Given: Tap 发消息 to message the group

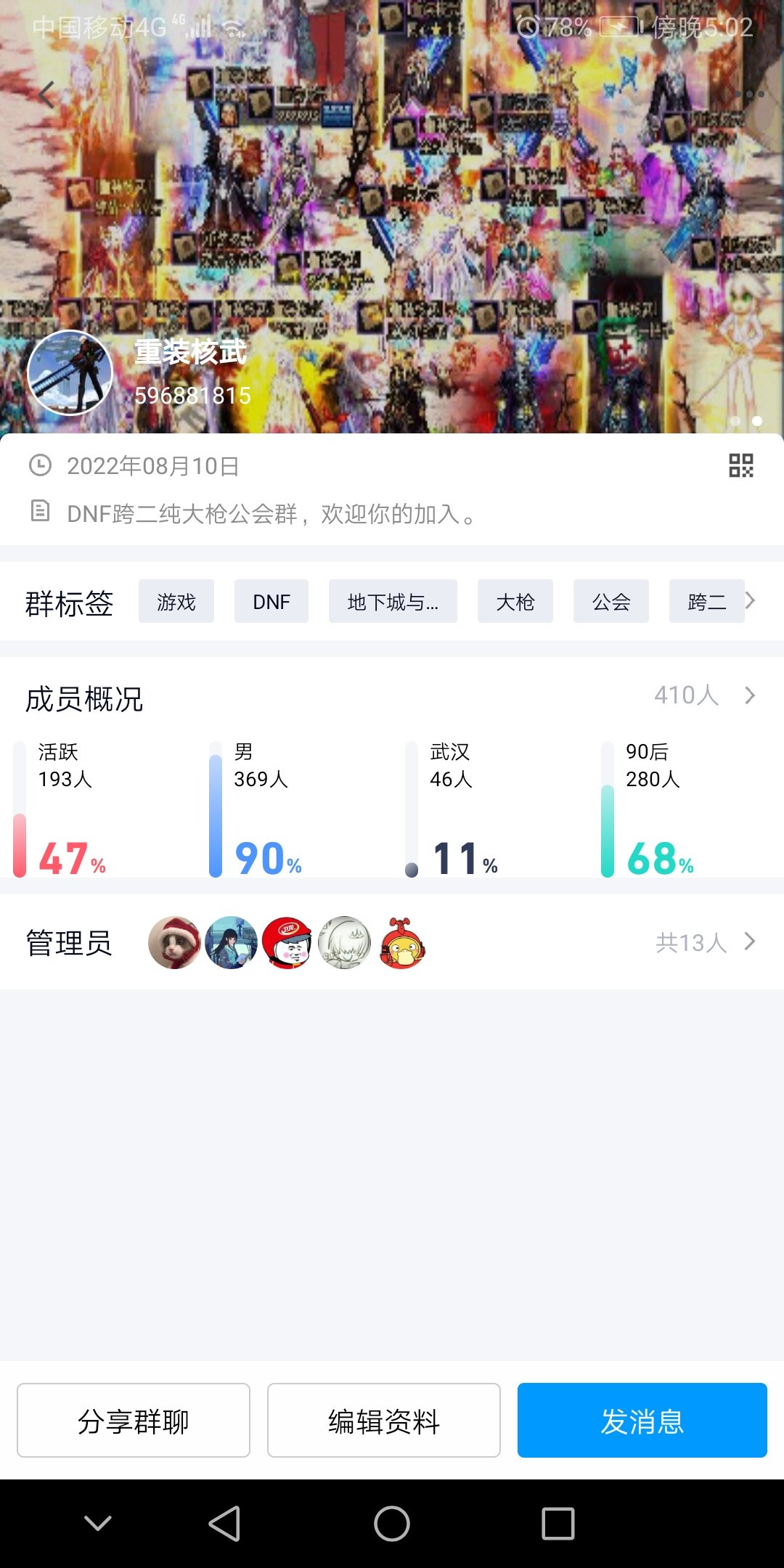Looking at the screenshot, I should pos(642,1419).
